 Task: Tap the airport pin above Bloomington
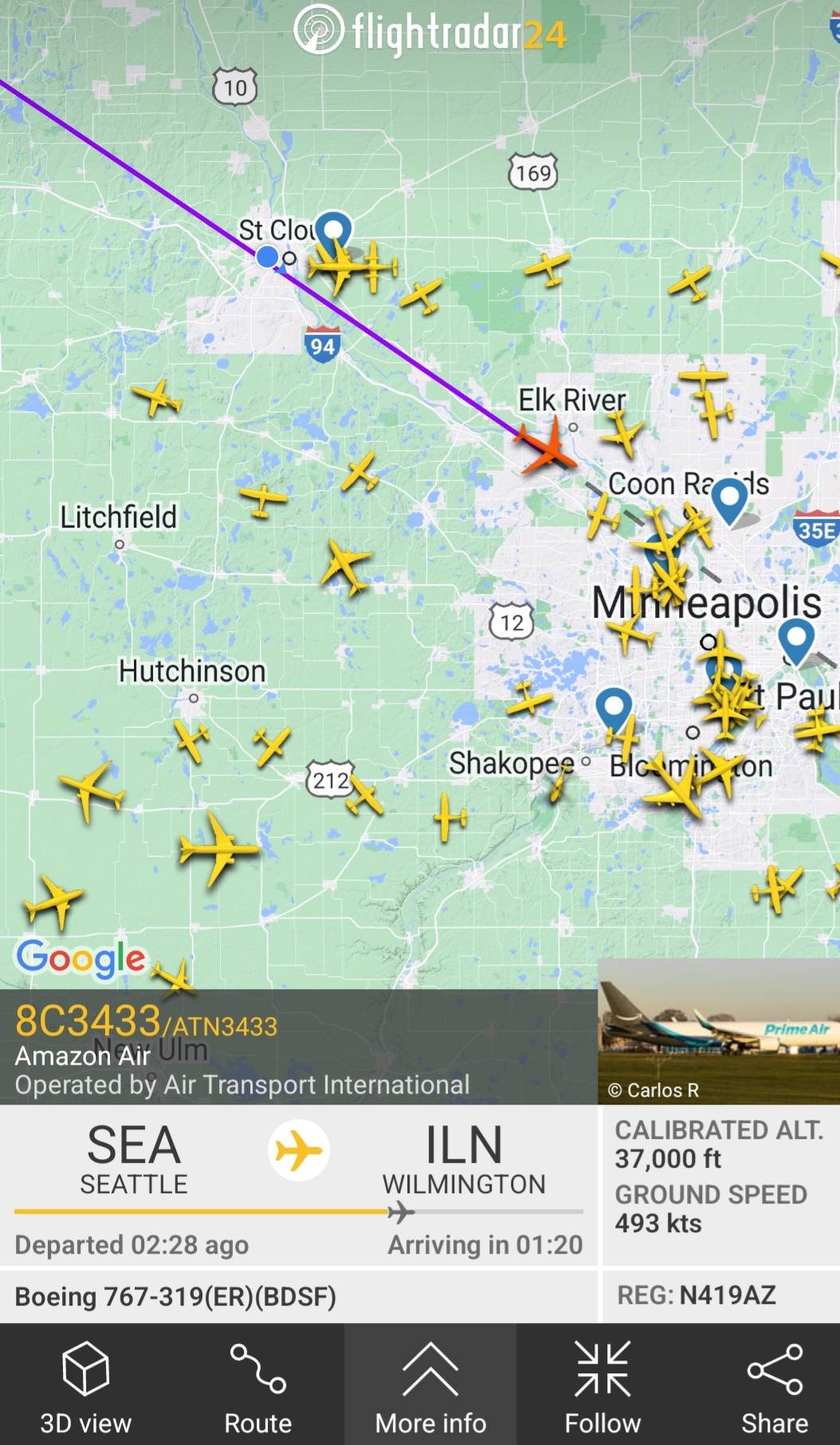(x=614, y=707)
